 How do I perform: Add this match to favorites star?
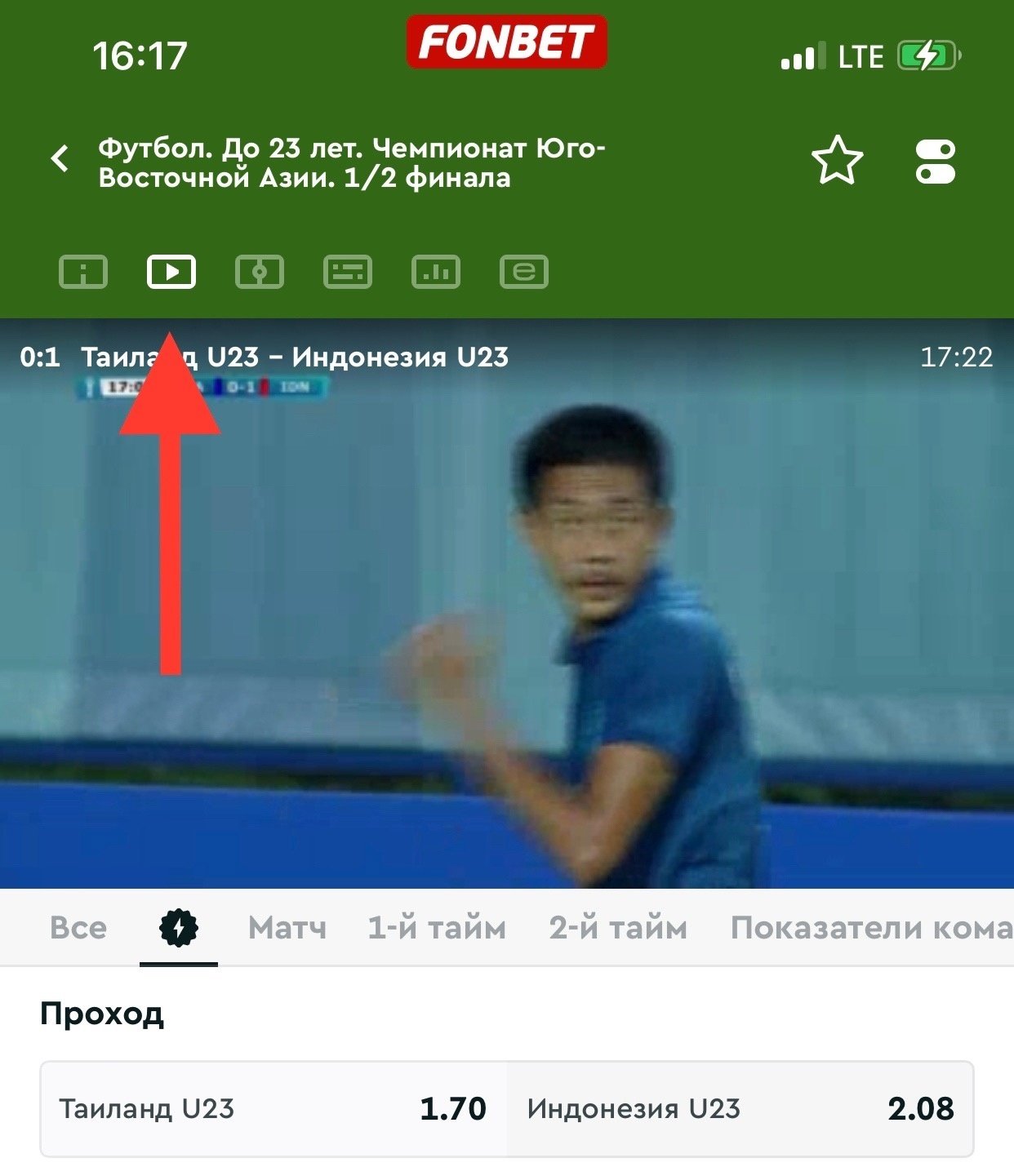point(837,161)
